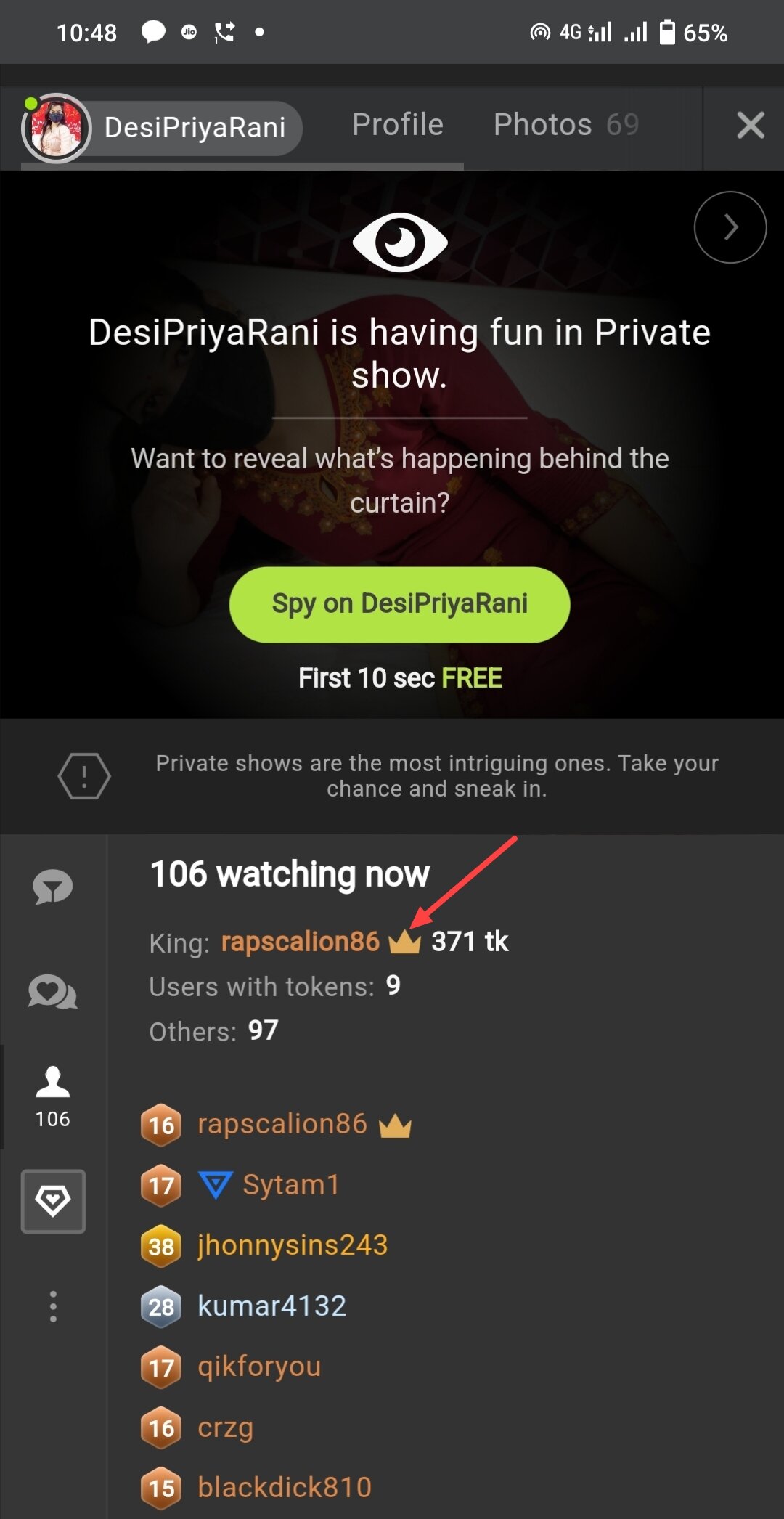784x1519 pixels.
Task: Close the DesiPriyaRani room view
Action: [x=750, y=126]
